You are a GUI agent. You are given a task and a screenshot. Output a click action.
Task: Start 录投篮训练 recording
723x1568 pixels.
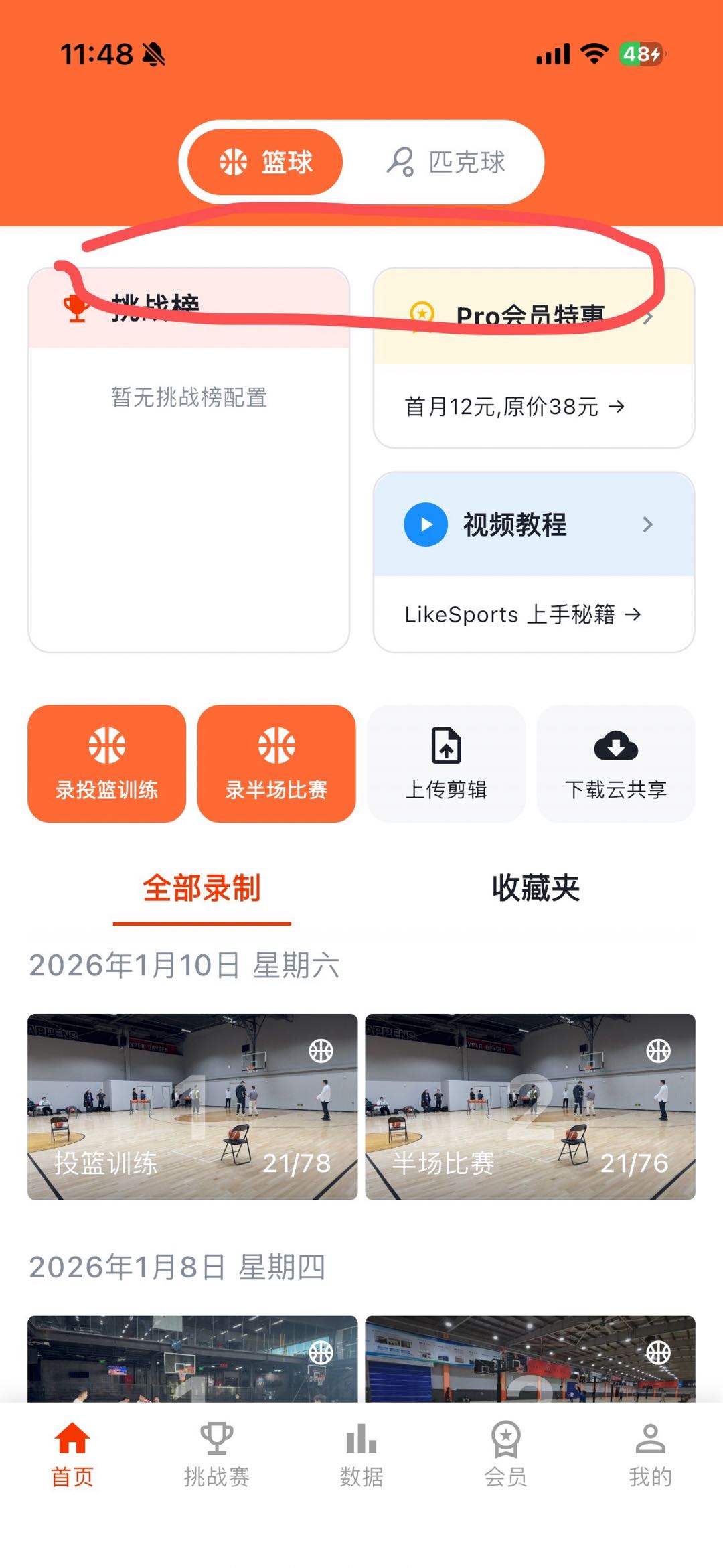106,764
